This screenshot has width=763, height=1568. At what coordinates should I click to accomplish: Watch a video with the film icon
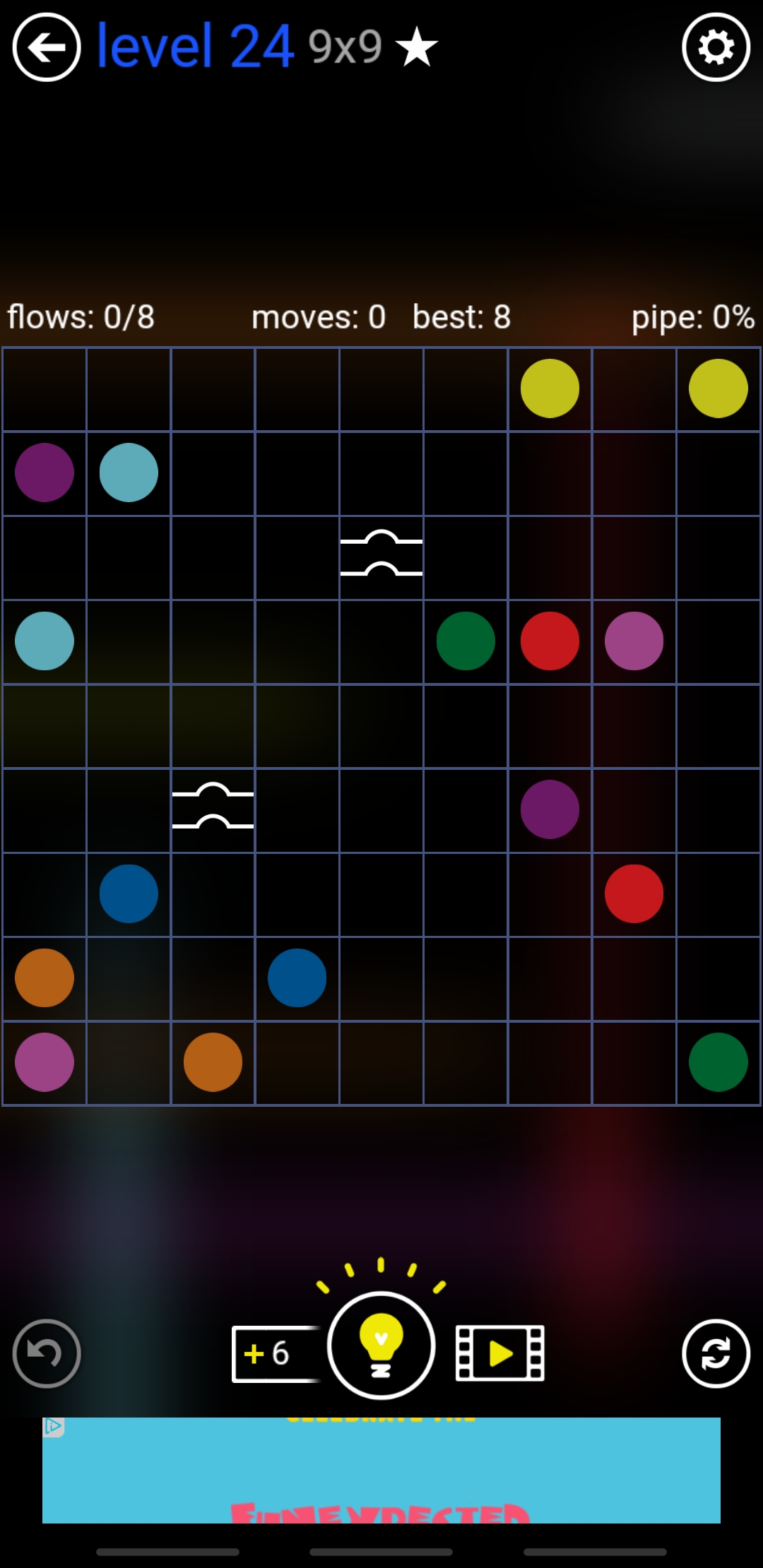pos(500,1353)
